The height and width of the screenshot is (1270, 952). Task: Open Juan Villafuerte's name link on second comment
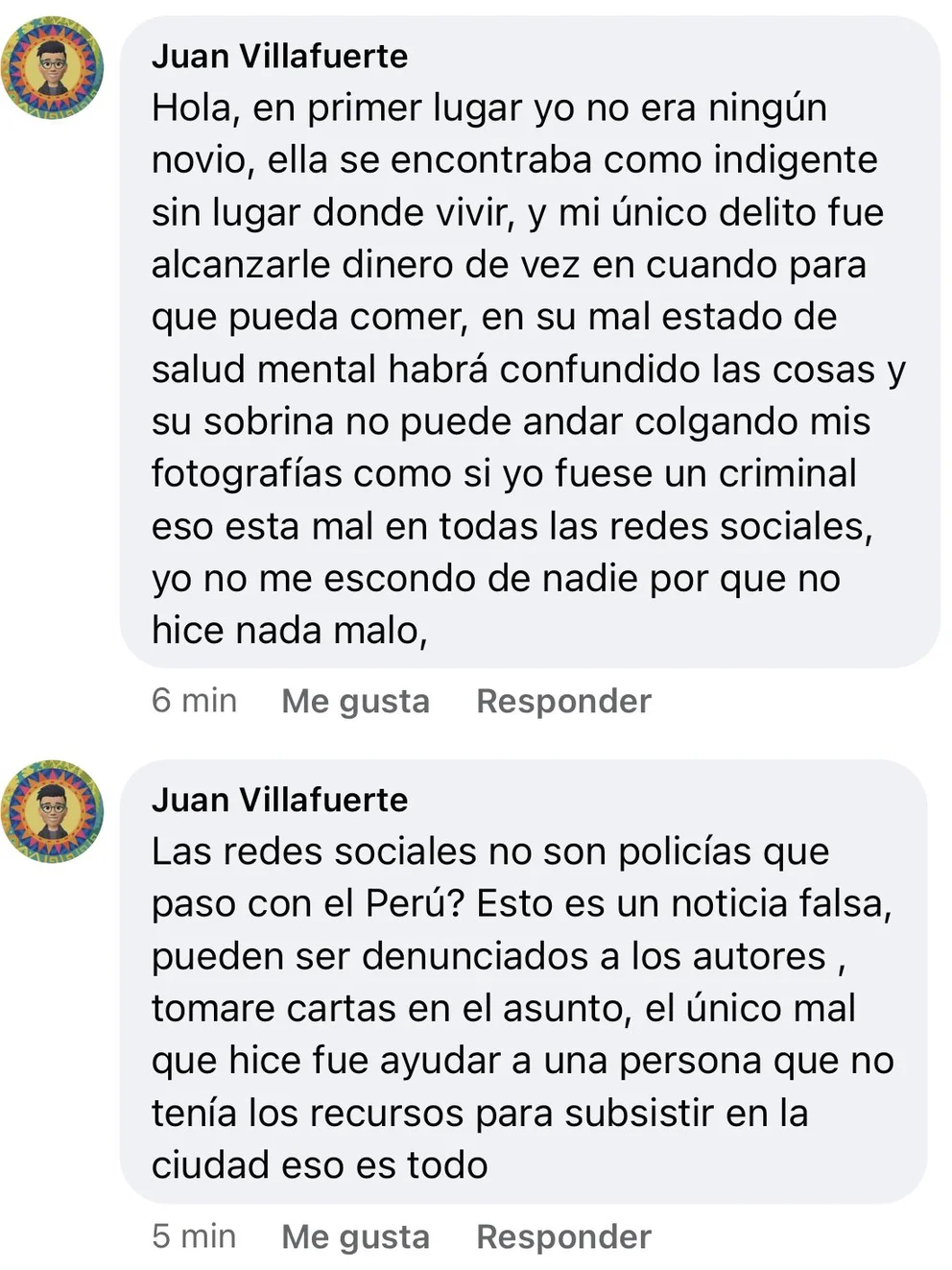click(279, 800)
